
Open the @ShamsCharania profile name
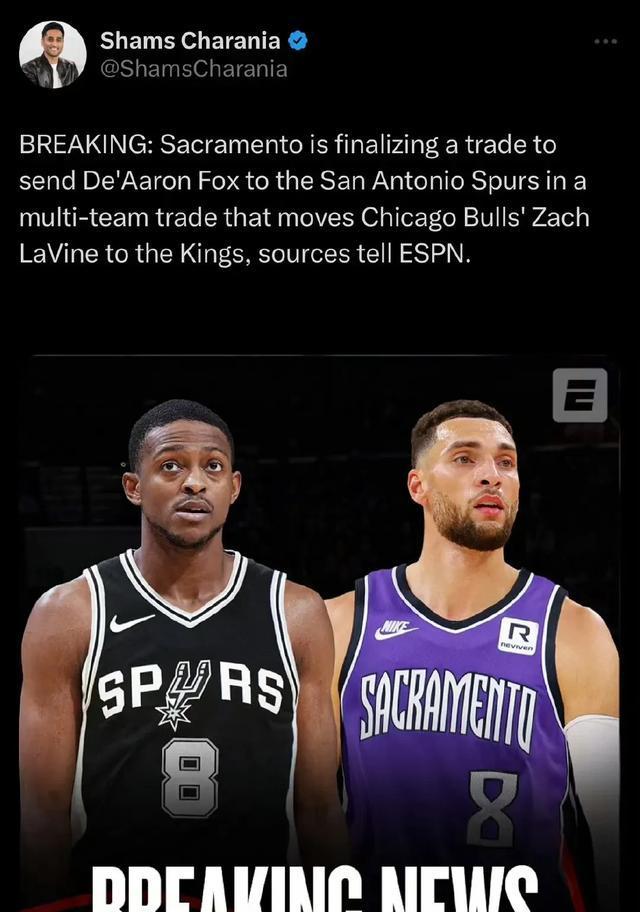[193, 68]
